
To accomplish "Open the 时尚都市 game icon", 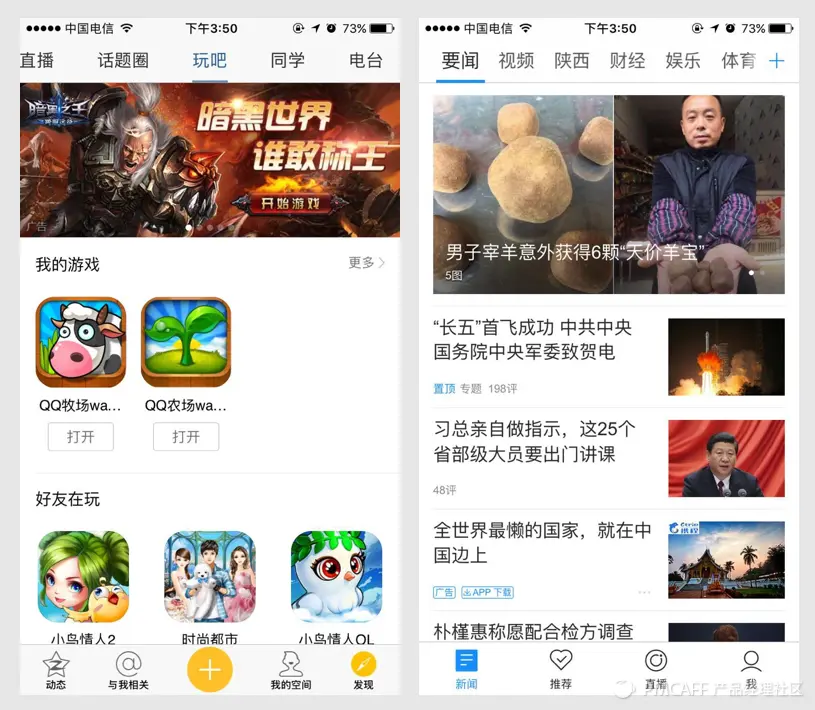I will click(210, 577).
